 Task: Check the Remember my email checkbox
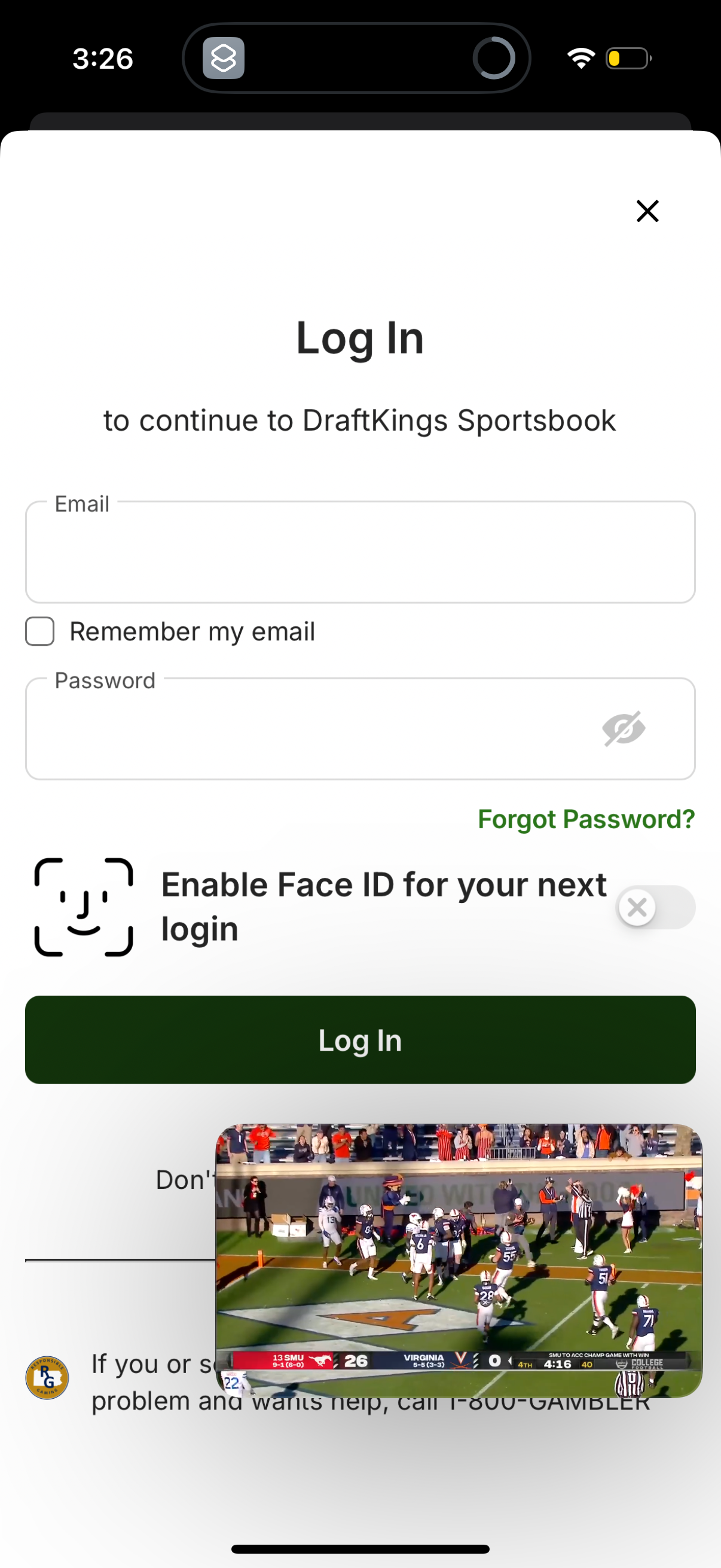pyautogui.click(x=38, y=632)
